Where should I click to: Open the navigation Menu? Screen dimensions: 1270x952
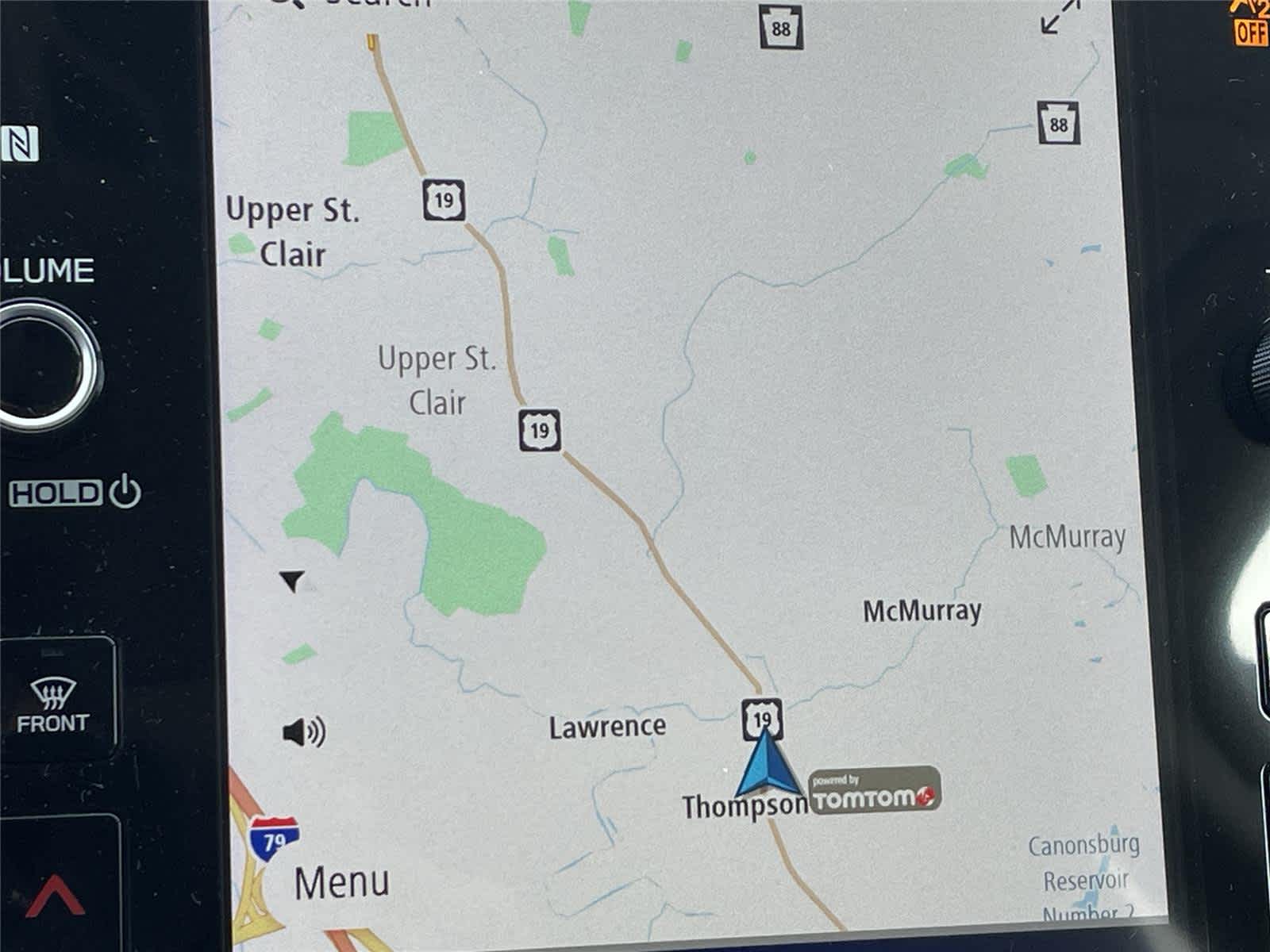(x=341, y=882)
